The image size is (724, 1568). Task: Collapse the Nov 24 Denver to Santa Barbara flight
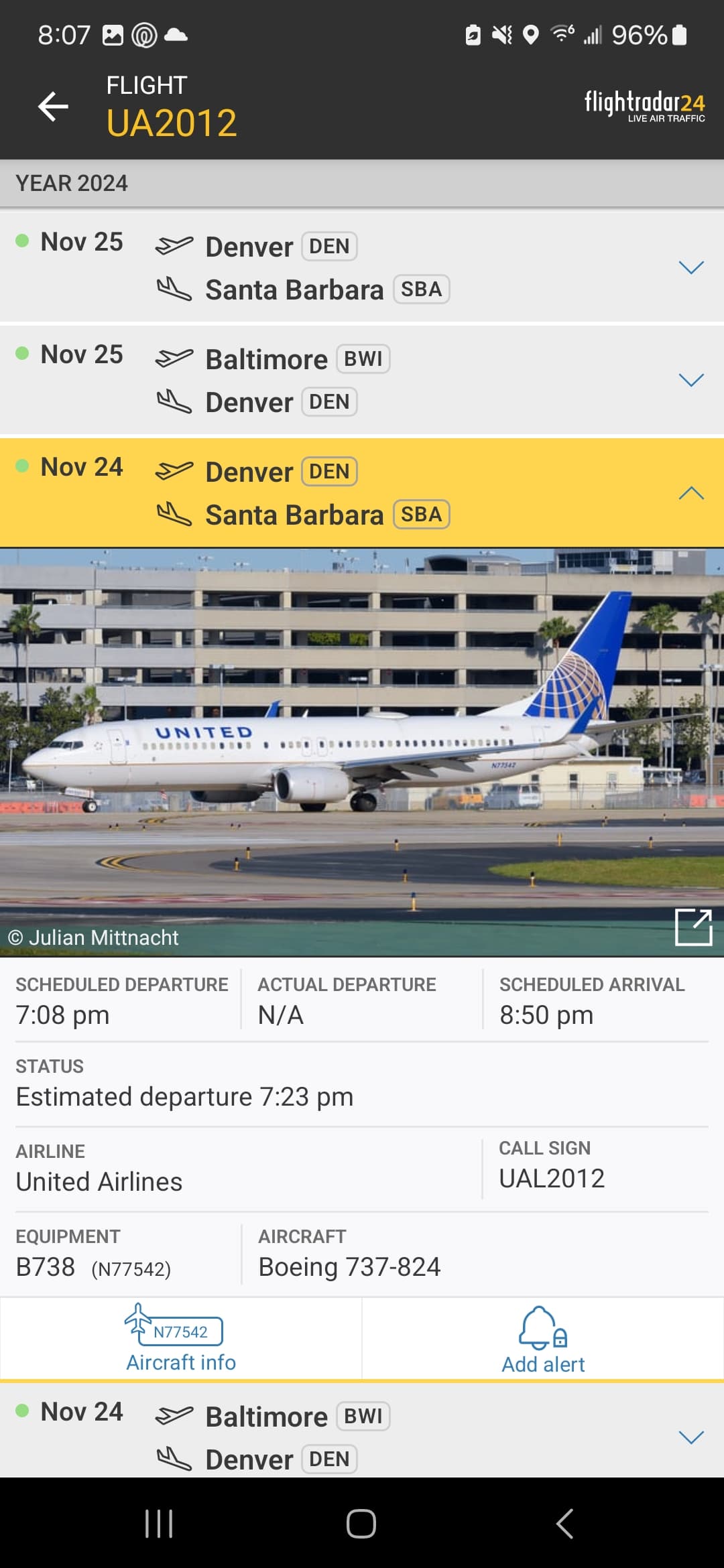pos(690,493)
